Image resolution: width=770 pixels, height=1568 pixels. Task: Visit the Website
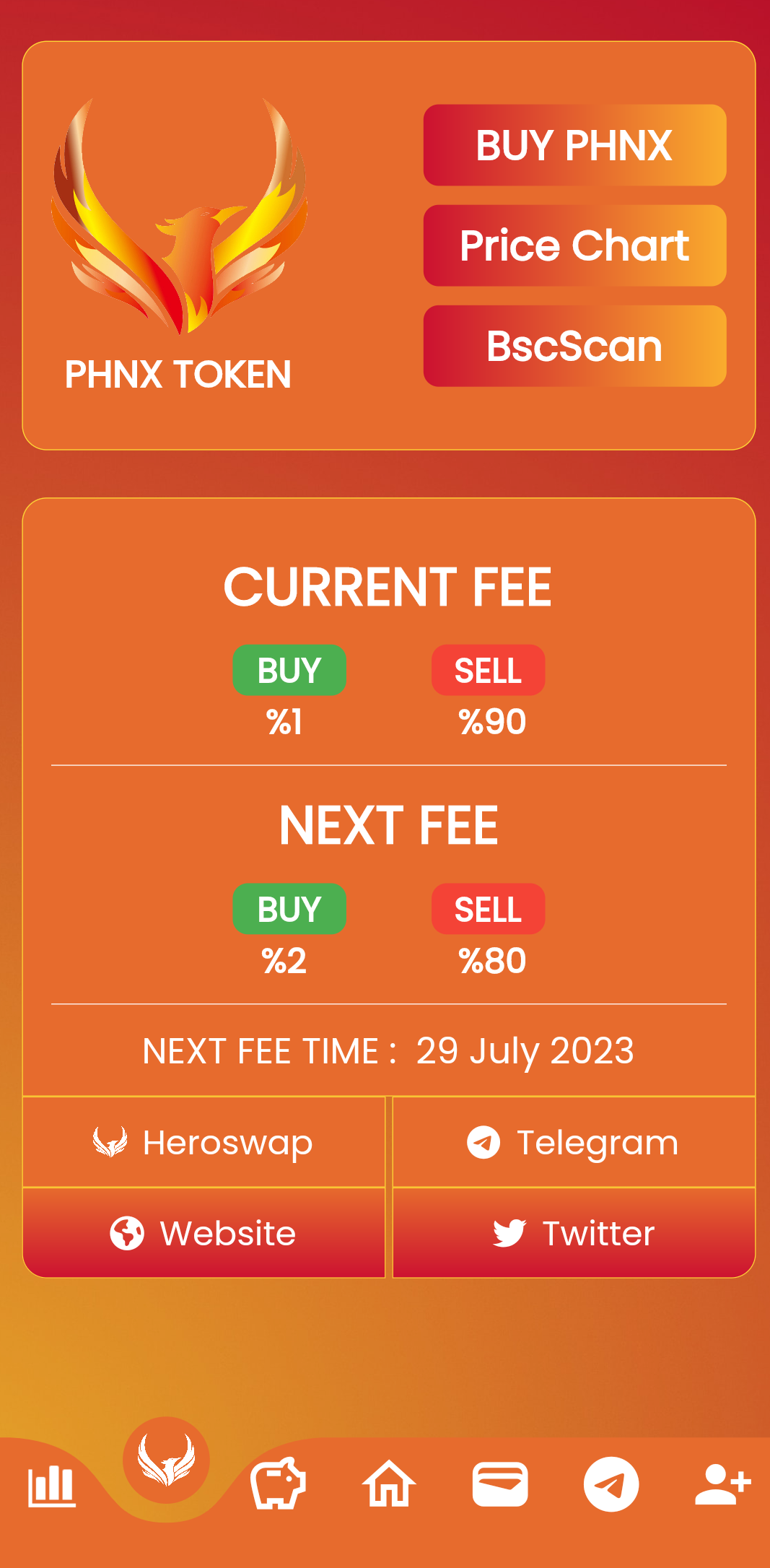pos(204,1233)
